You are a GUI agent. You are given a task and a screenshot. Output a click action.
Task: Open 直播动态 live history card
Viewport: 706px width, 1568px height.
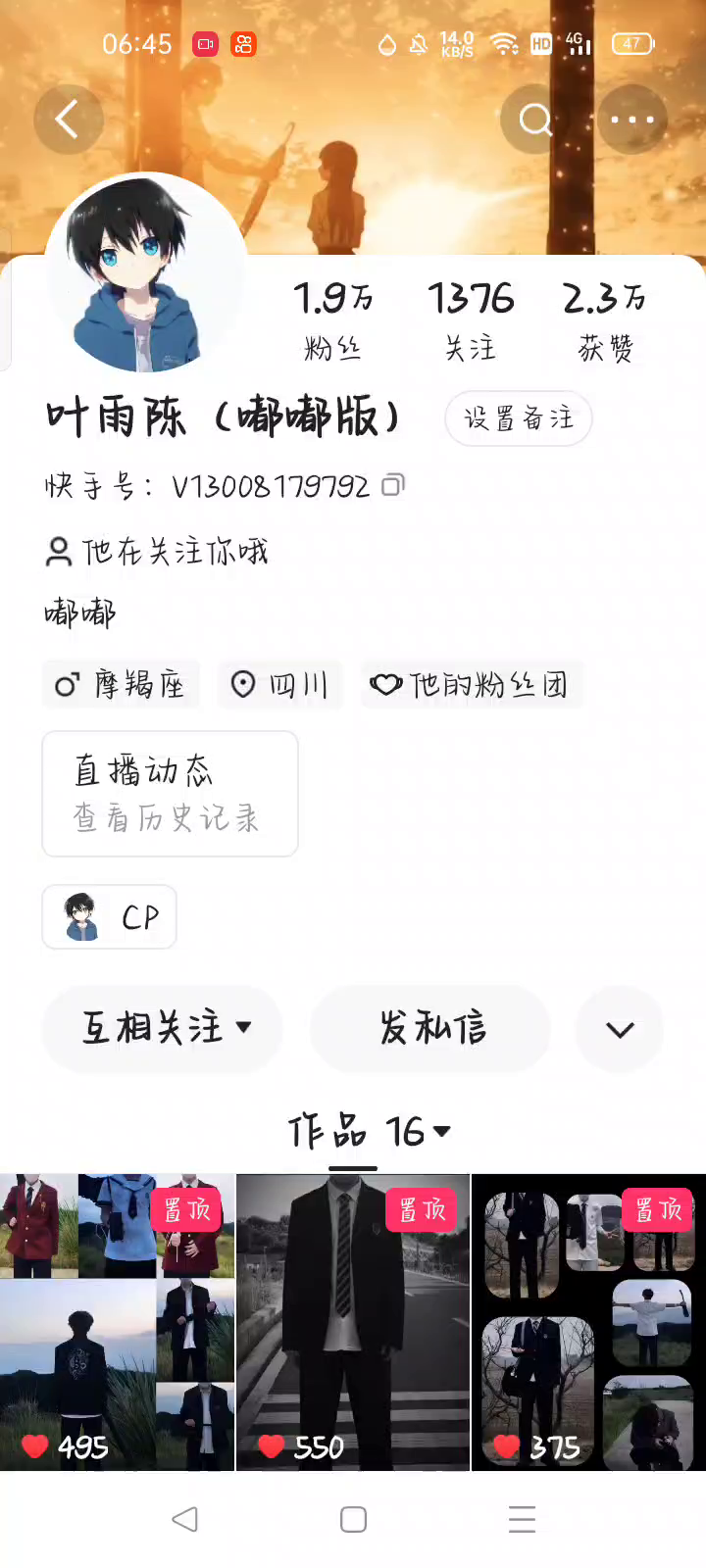170,794
